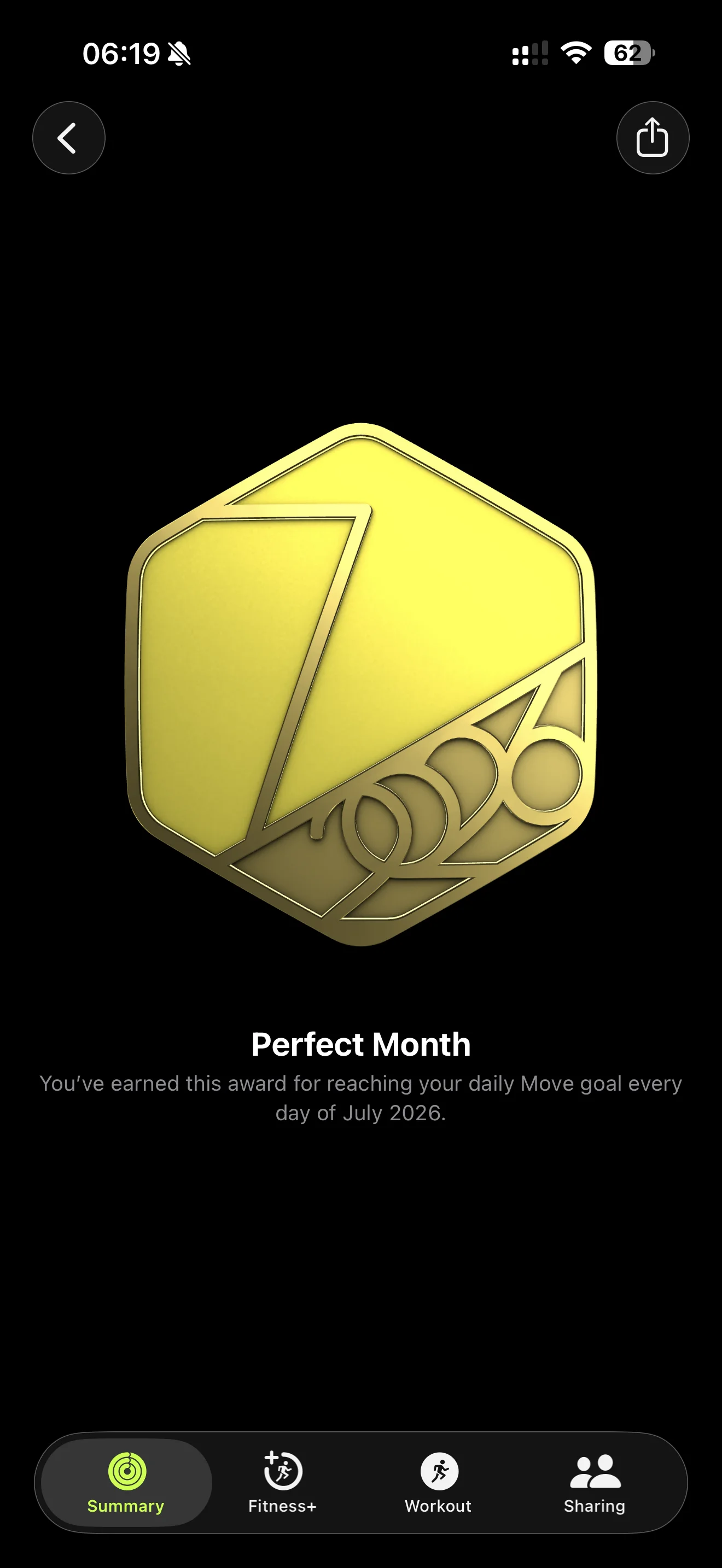The height and width of the screenshot is (1568, 722).
Task: Open the Summary tab
Action: (x=127, y=1483)
